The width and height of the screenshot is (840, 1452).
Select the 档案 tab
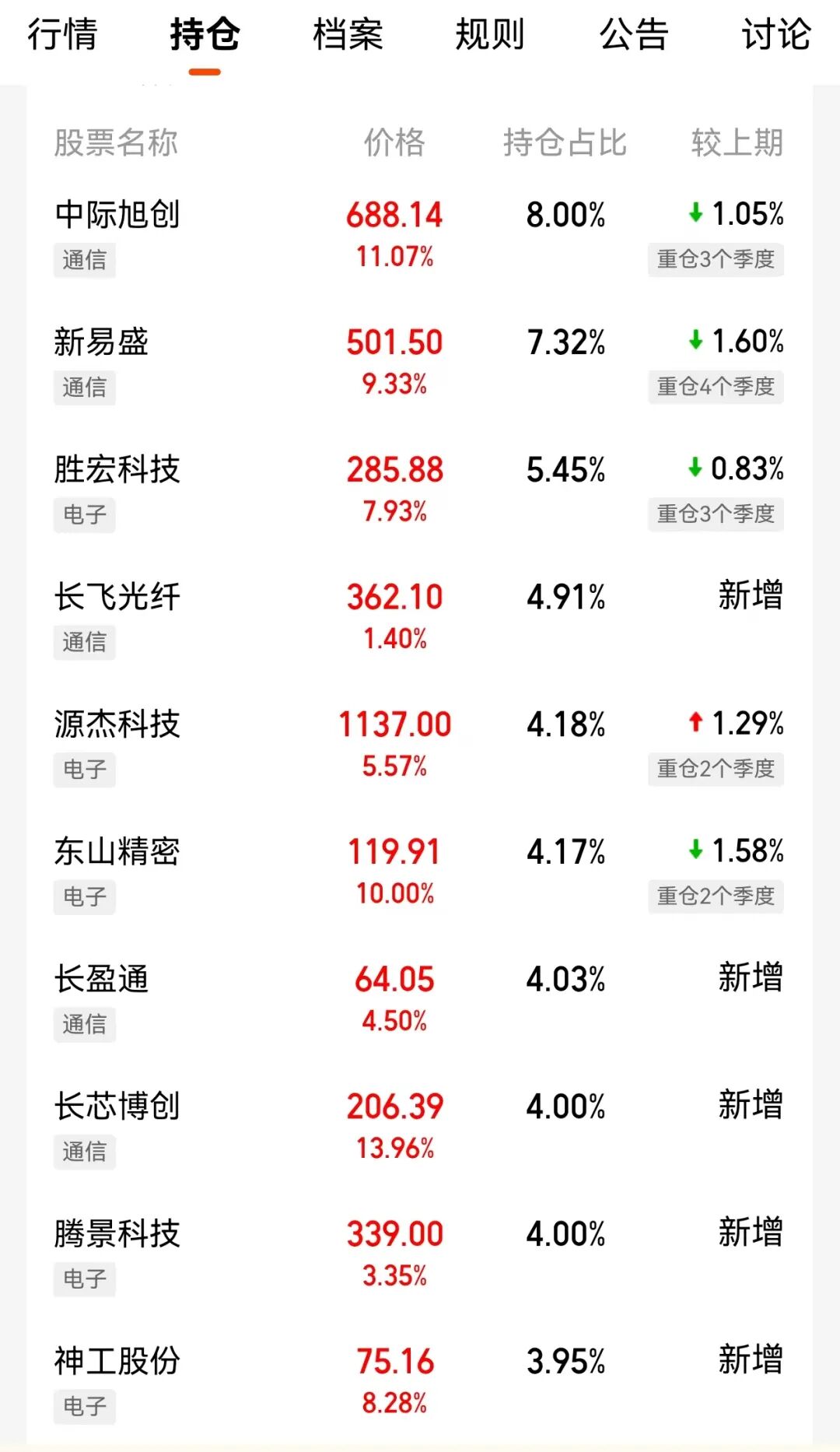[348, 35]
